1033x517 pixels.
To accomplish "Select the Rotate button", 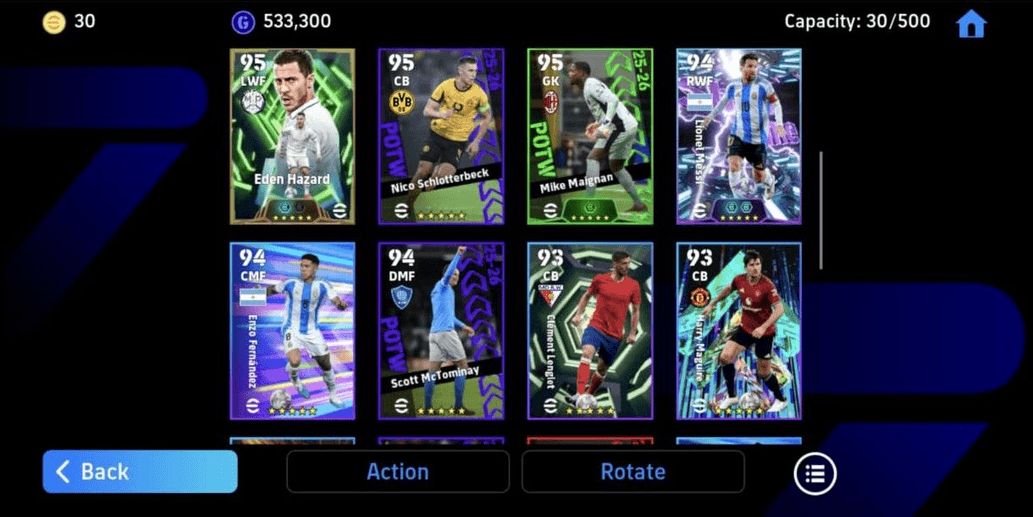I will coord(632,471).
